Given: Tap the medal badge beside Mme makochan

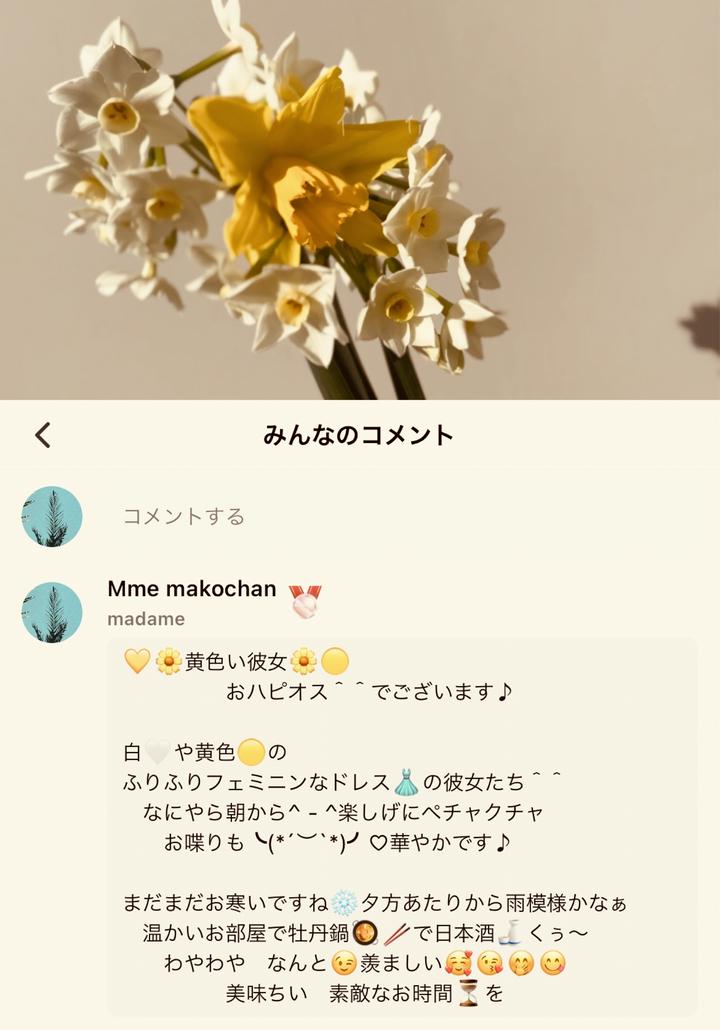Looking at the screenshot, I should pyautogui.click(x=310, y=595).
